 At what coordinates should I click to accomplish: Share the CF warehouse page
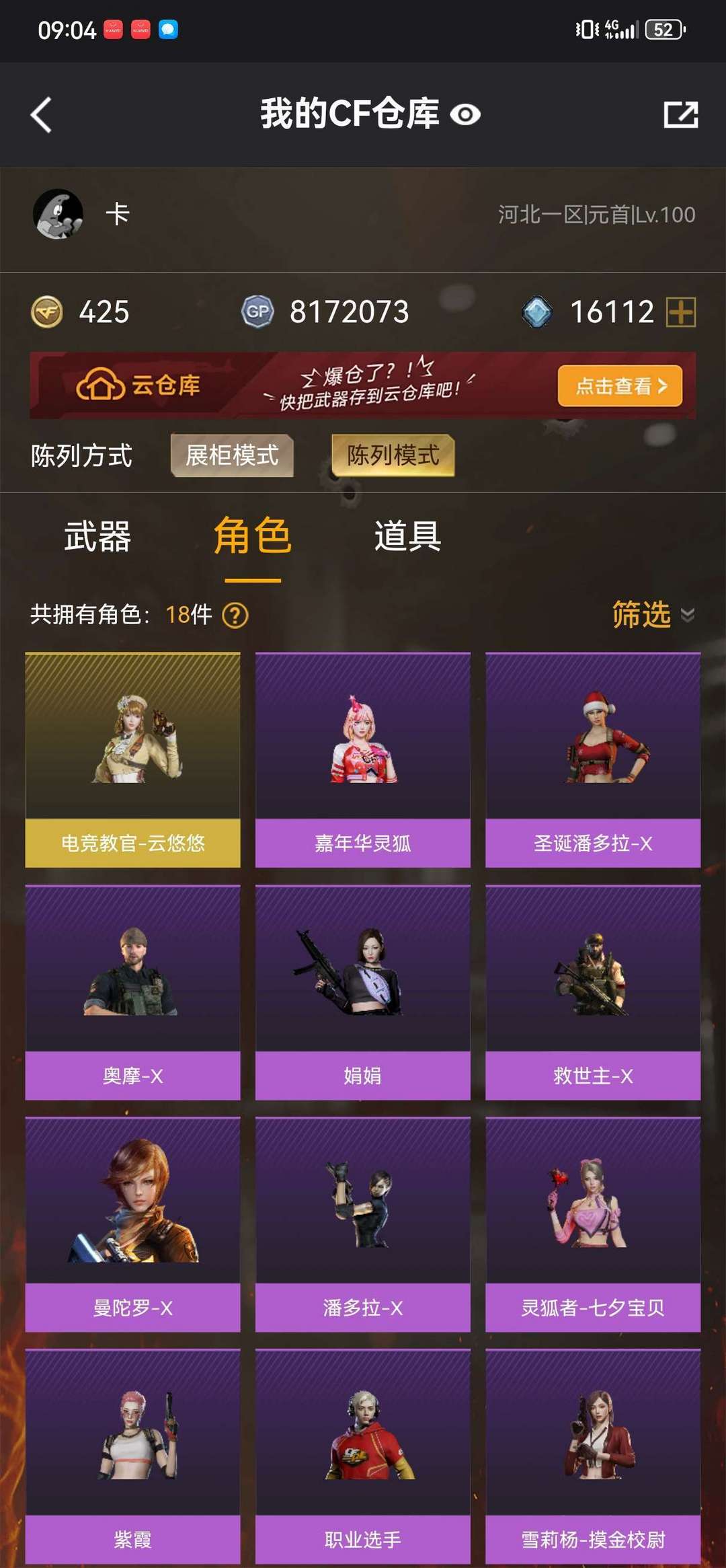point(680,114)
